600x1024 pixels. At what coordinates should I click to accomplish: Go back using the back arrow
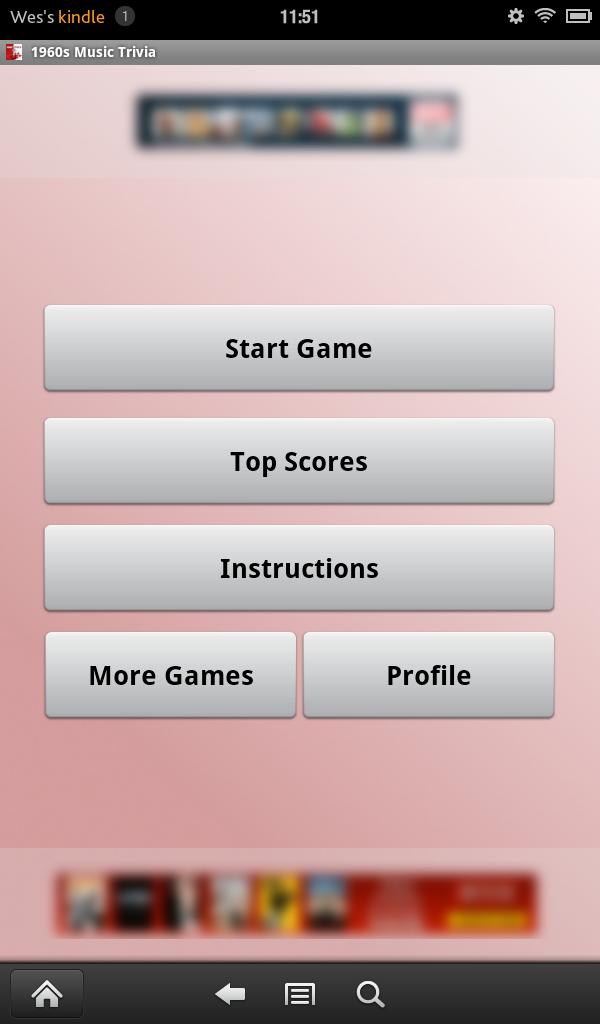pyautogui.click(x=230, y=993)
